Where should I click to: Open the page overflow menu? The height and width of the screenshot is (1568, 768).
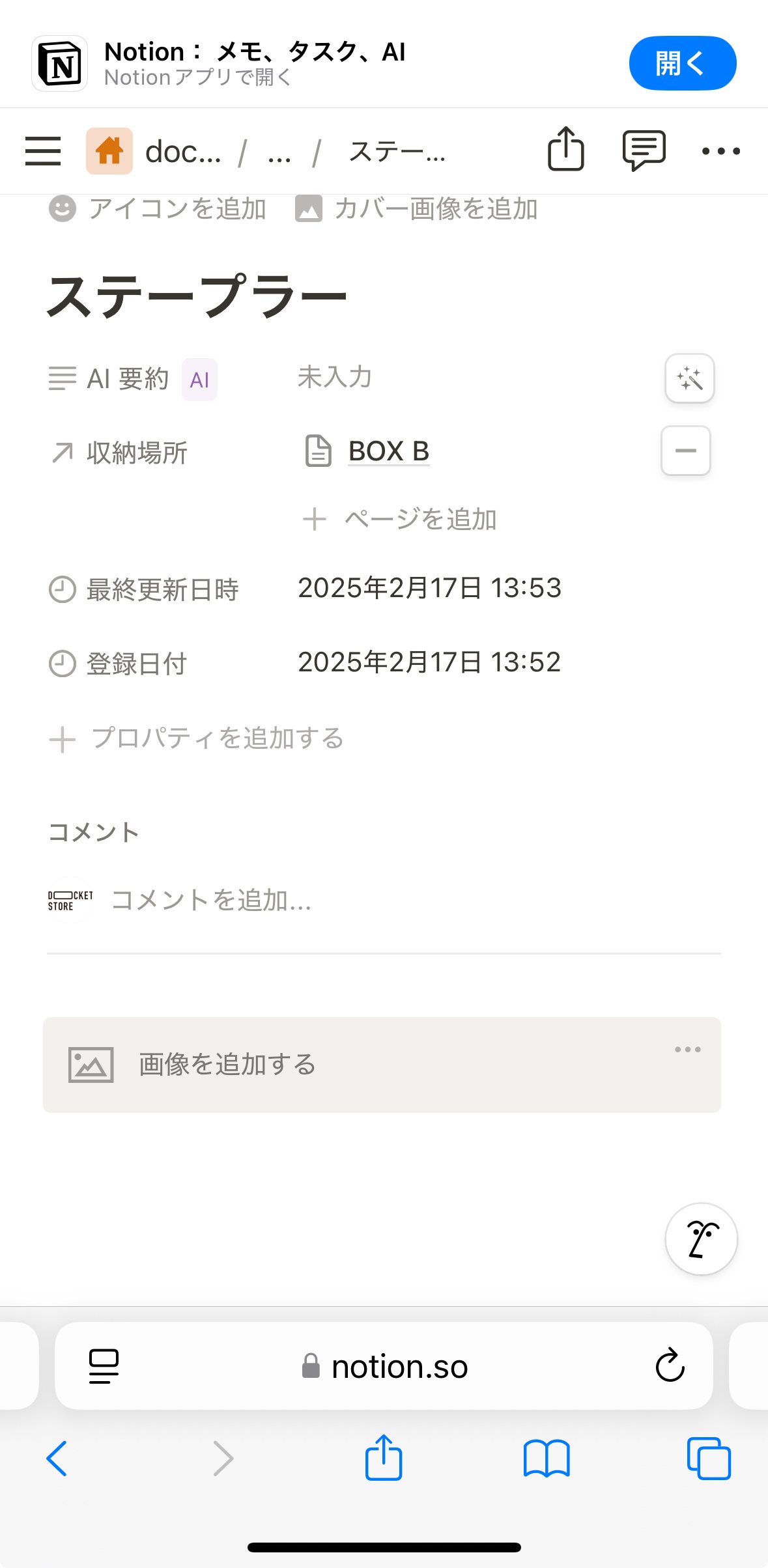[x=720, y=151]
